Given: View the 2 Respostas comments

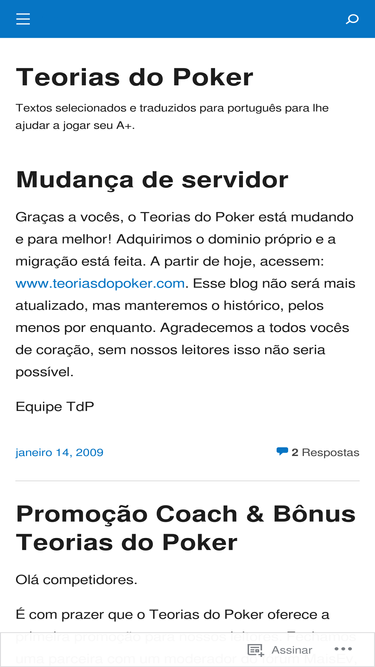Looking at the screenshot, I should 318,452.
